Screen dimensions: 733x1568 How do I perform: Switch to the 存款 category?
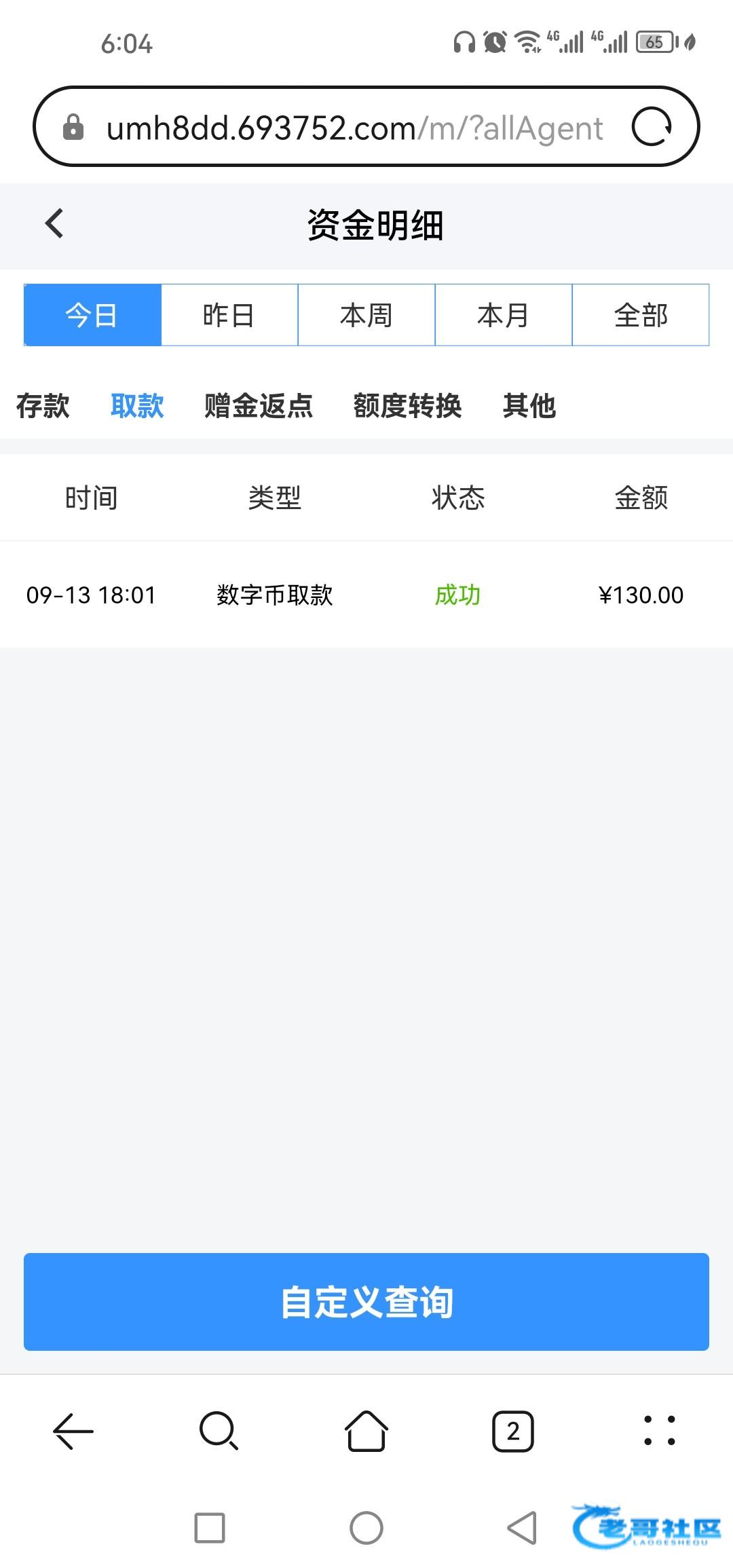[43, 406]
